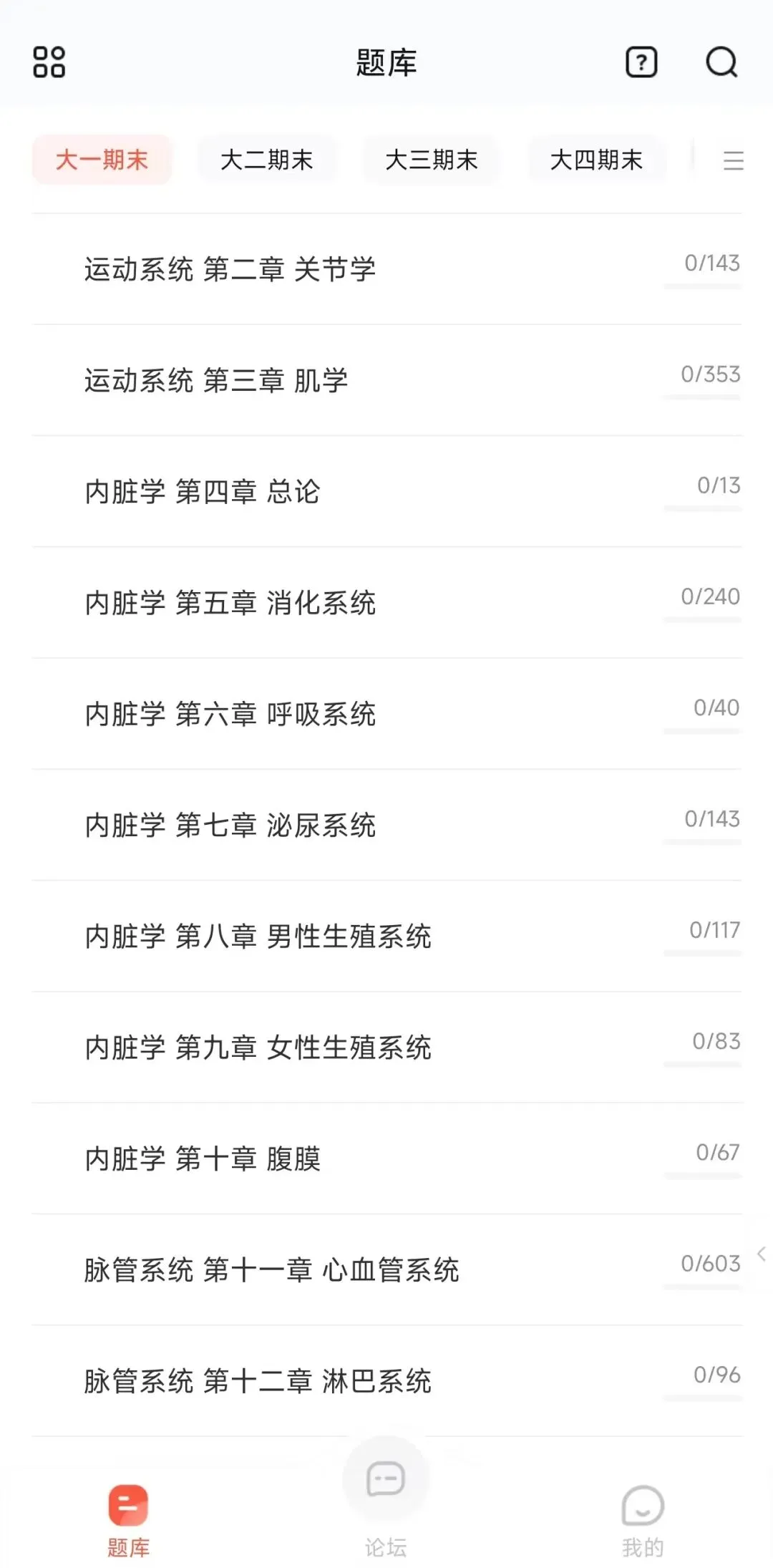Open 运动系统 第二章 关节学
The height and width of the screenshot is (1568, 773).
click(x=230, y=270)
